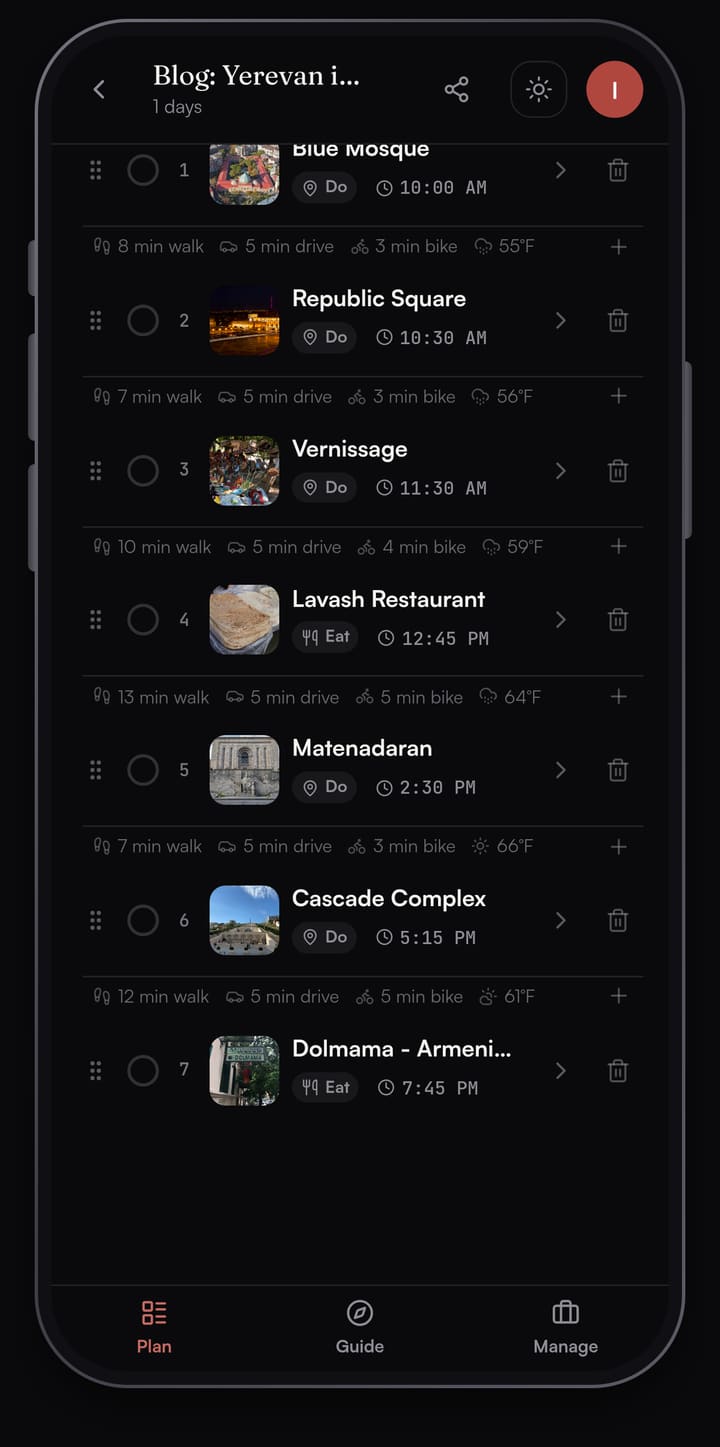720x1447 pixels.
Task: Go back using the header arrow
Action: pos(99,90)
